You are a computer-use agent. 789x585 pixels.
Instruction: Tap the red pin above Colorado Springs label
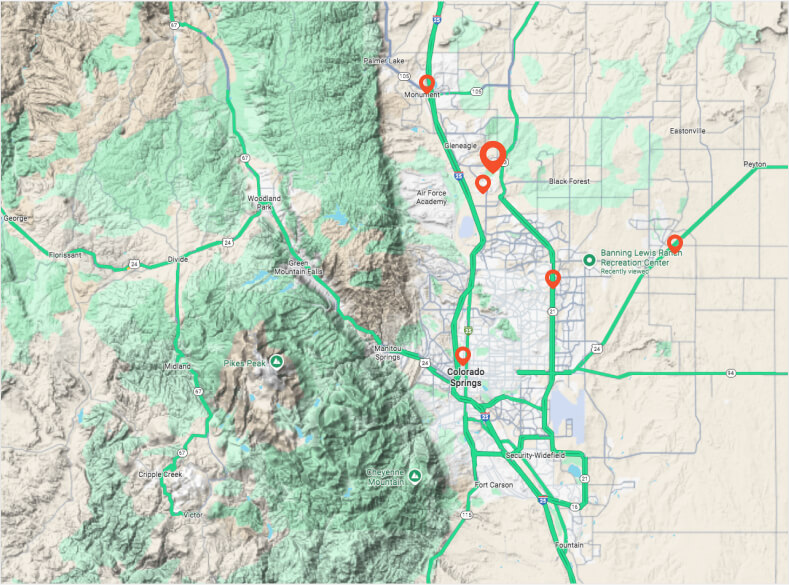click(x=462, y=355)
